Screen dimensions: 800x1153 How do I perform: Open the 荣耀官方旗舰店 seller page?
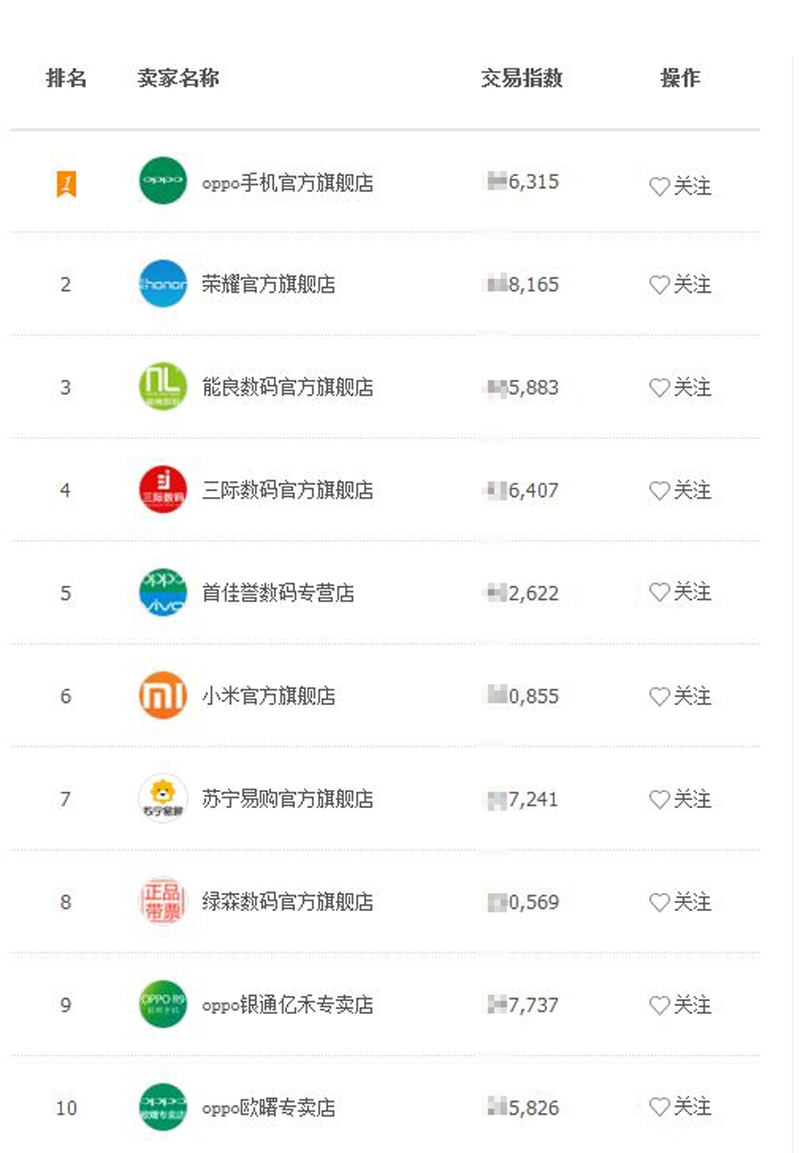268,284
